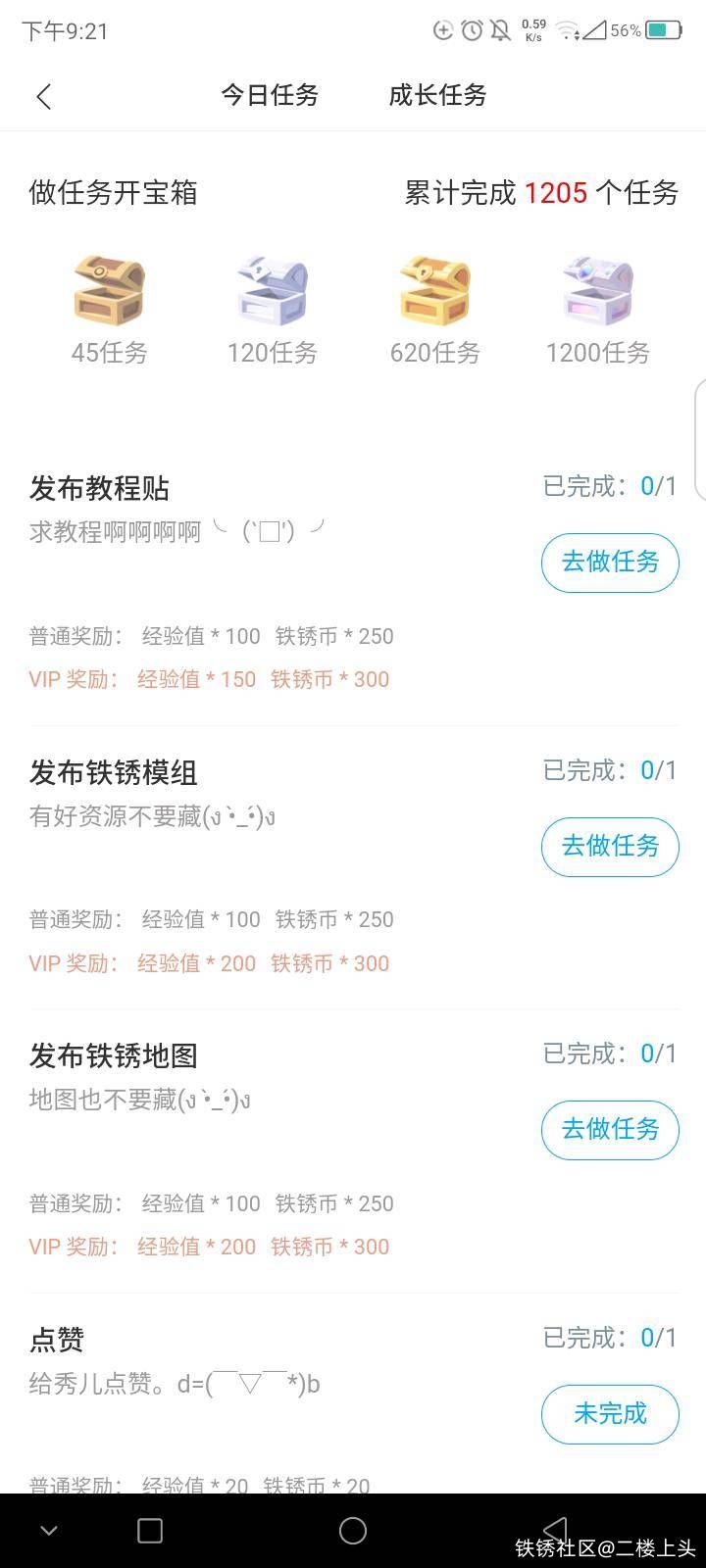Open the 45任务 treasure chest
706x1568 pixels.
109,291
